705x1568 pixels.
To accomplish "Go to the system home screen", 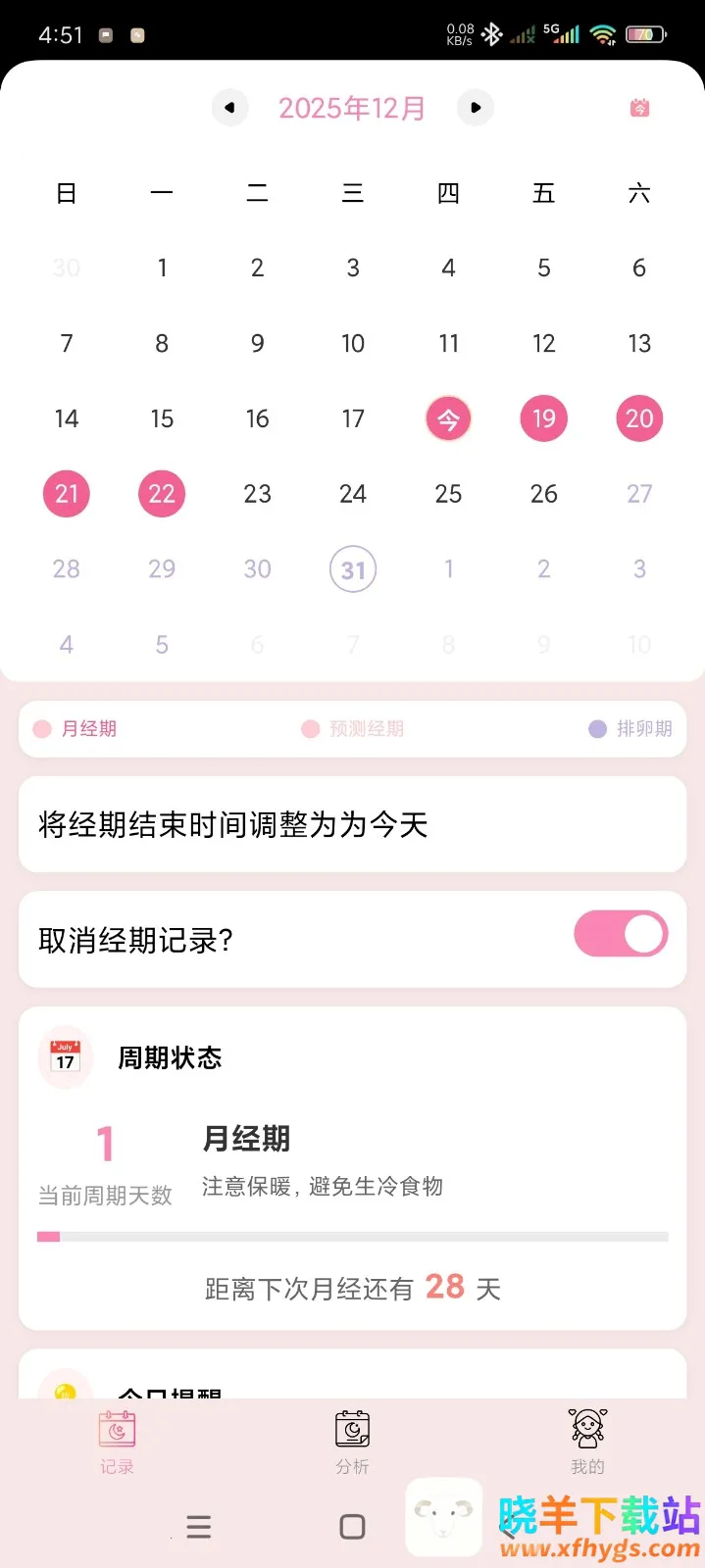I will 352,1527.
